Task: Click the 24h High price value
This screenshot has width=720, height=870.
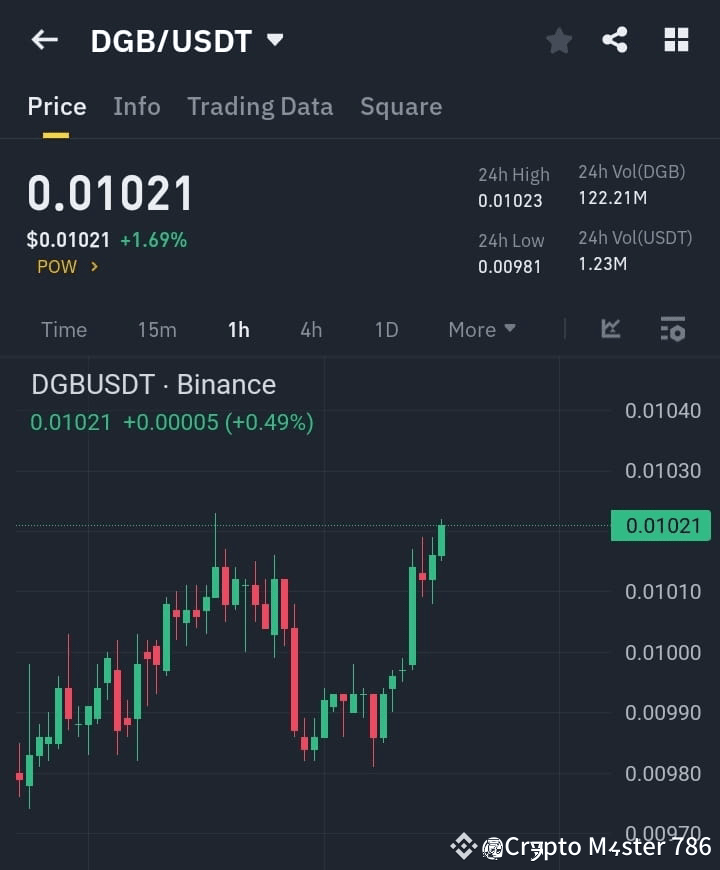Action: coord(512,200)
